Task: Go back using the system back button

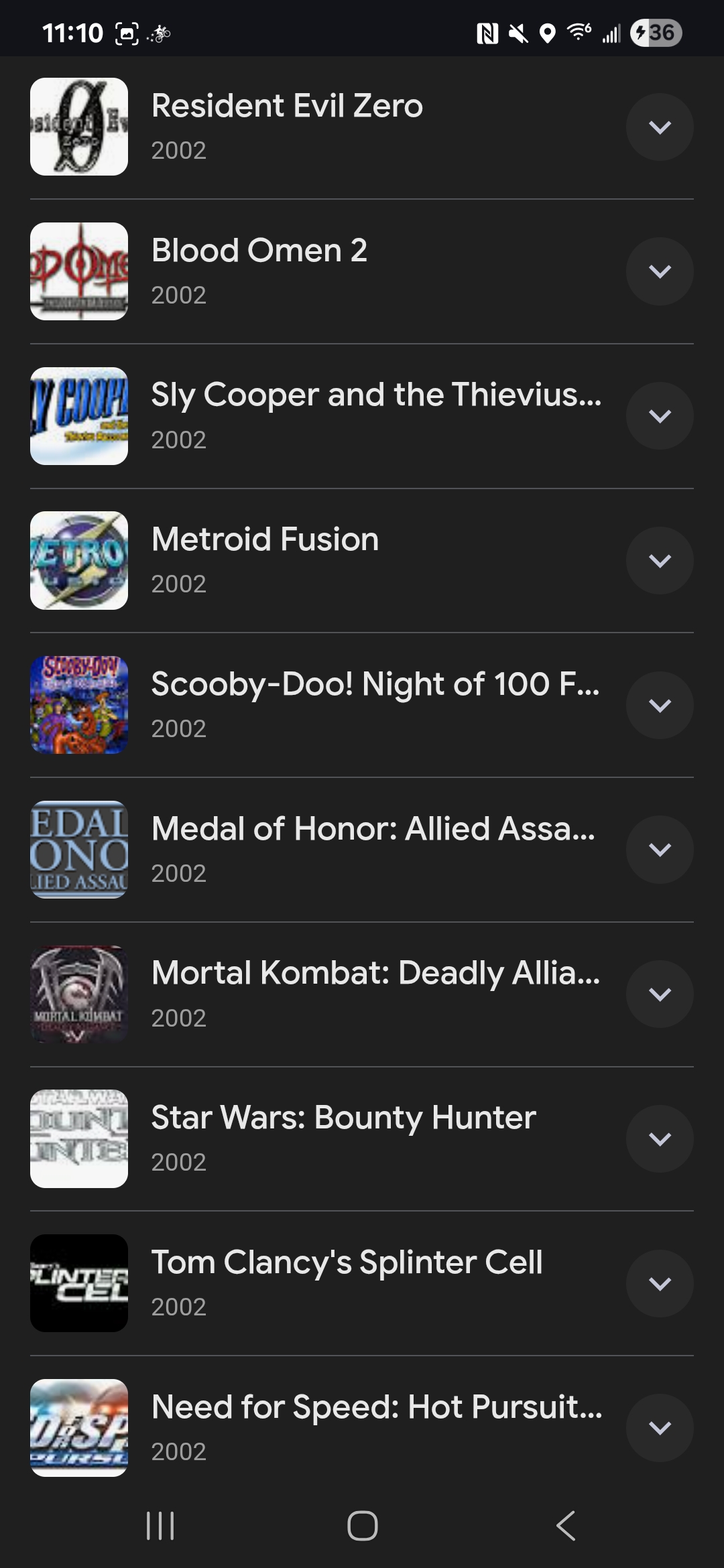Action: [566, 1526]
